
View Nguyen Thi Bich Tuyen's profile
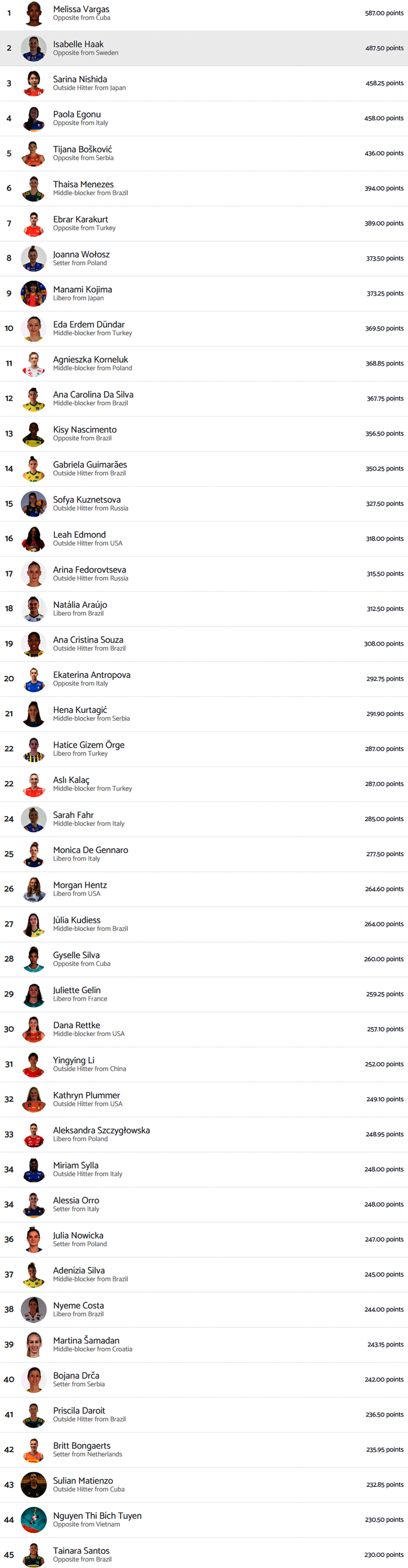(x=97, y=1516)
